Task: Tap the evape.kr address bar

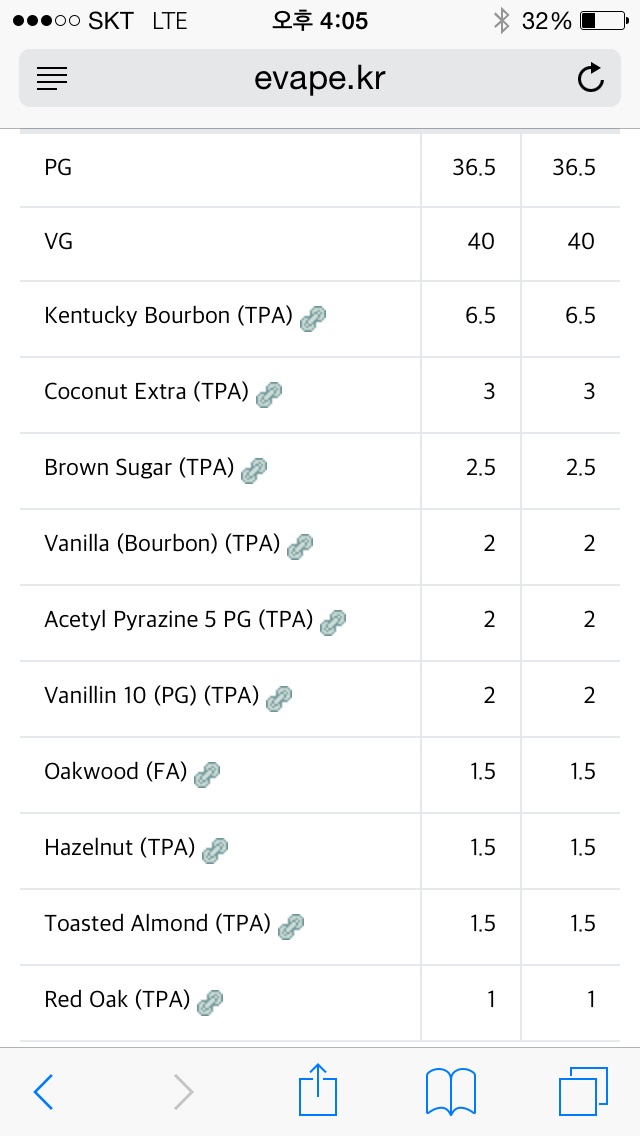Action: pyautogui.click(x=320, y=78)
